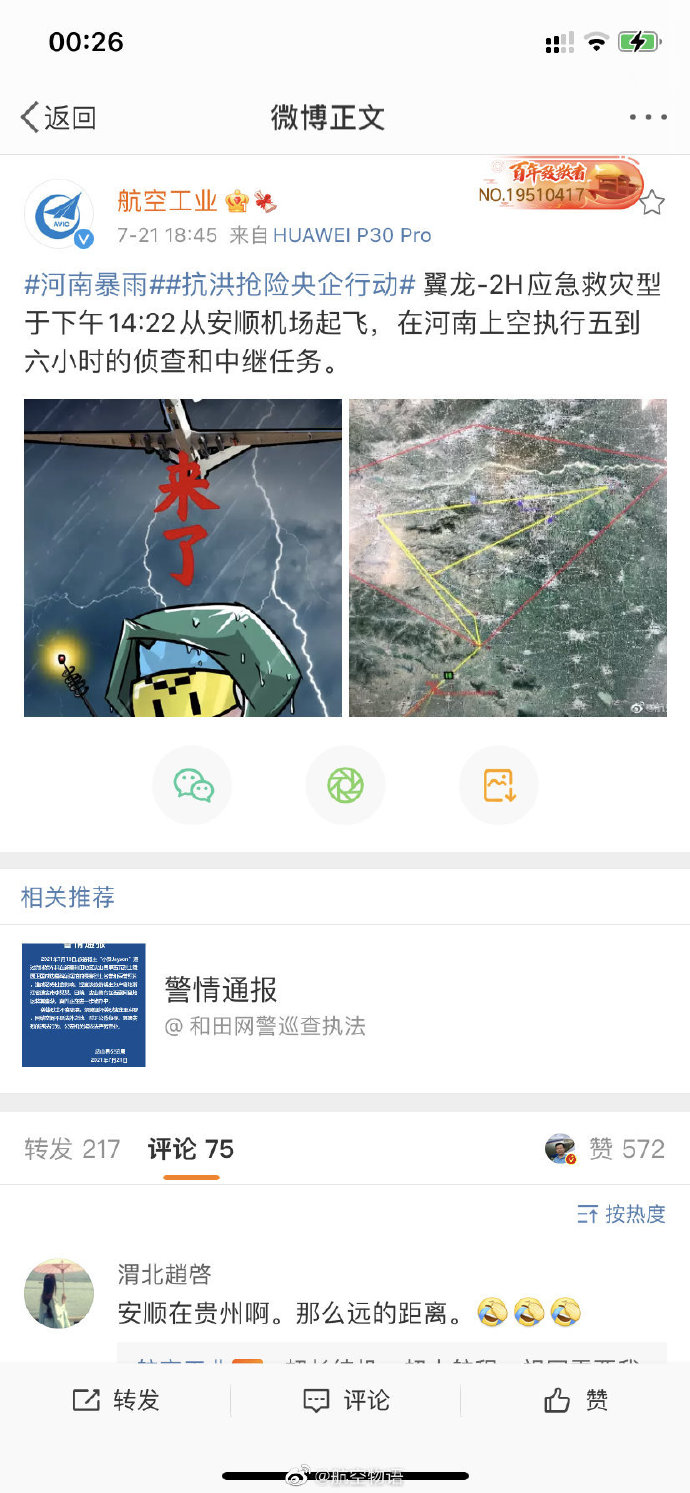This screenshot has width=690, height=1493.
Task: Open 渭北赵啓's profile avatar
Action: click(59, 1293)
